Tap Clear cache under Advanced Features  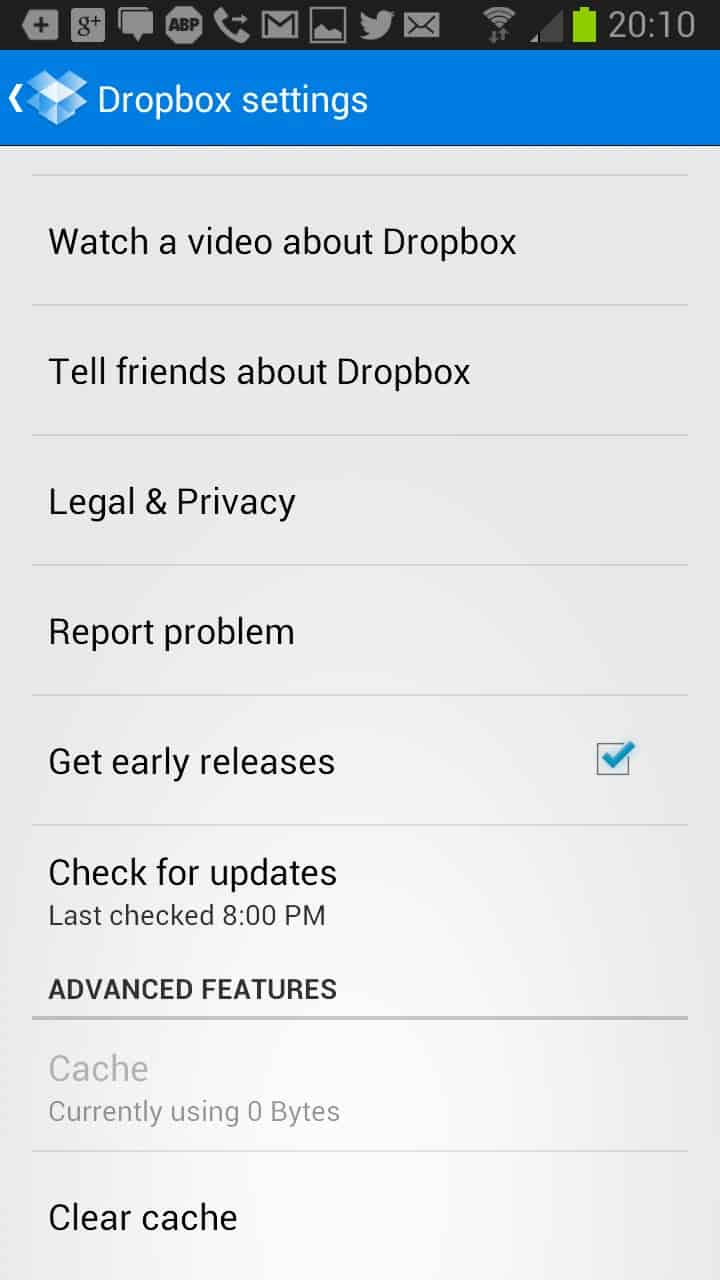pos(143,1217)
